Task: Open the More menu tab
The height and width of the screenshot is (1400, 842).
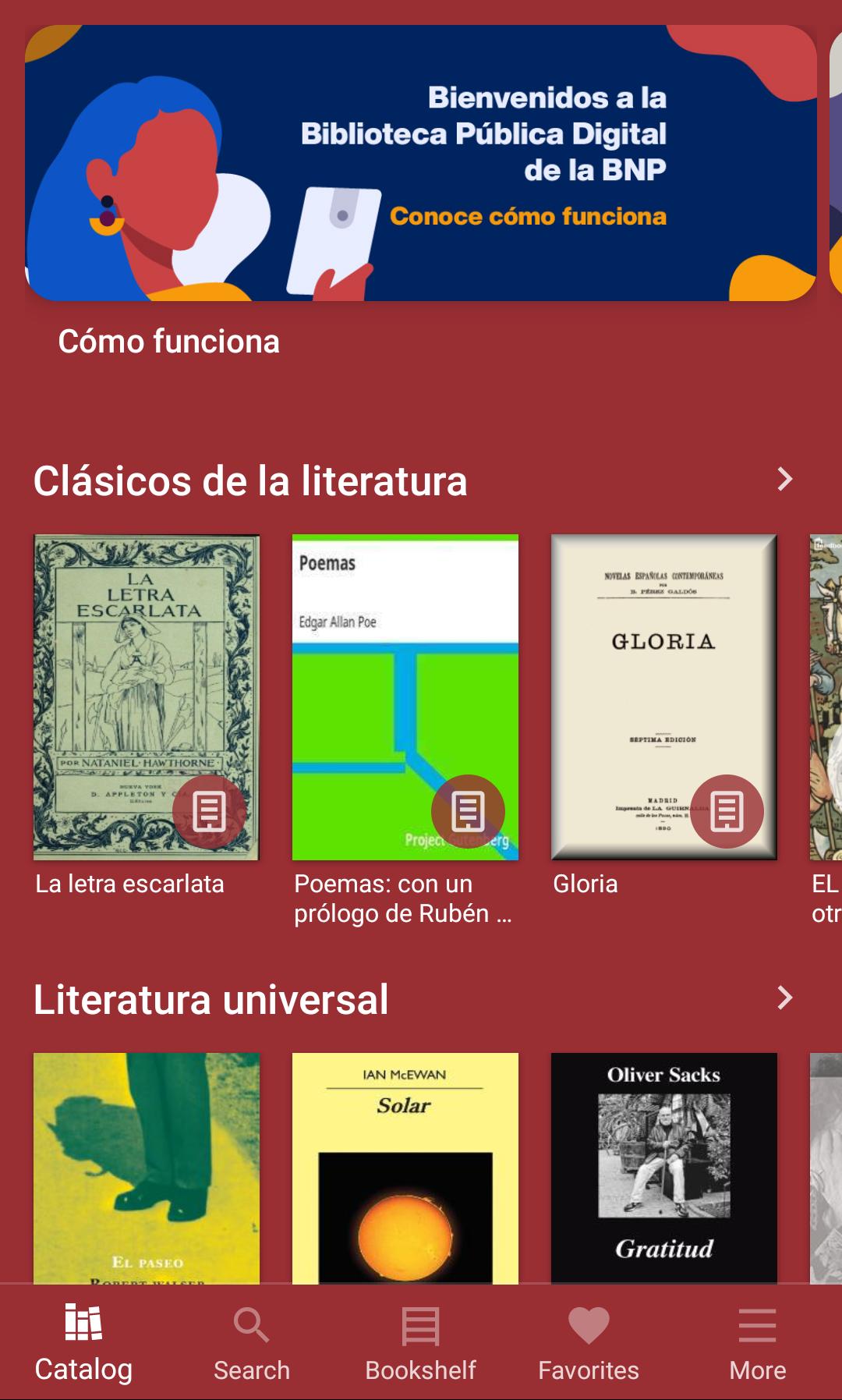Action: point(757,1342)
